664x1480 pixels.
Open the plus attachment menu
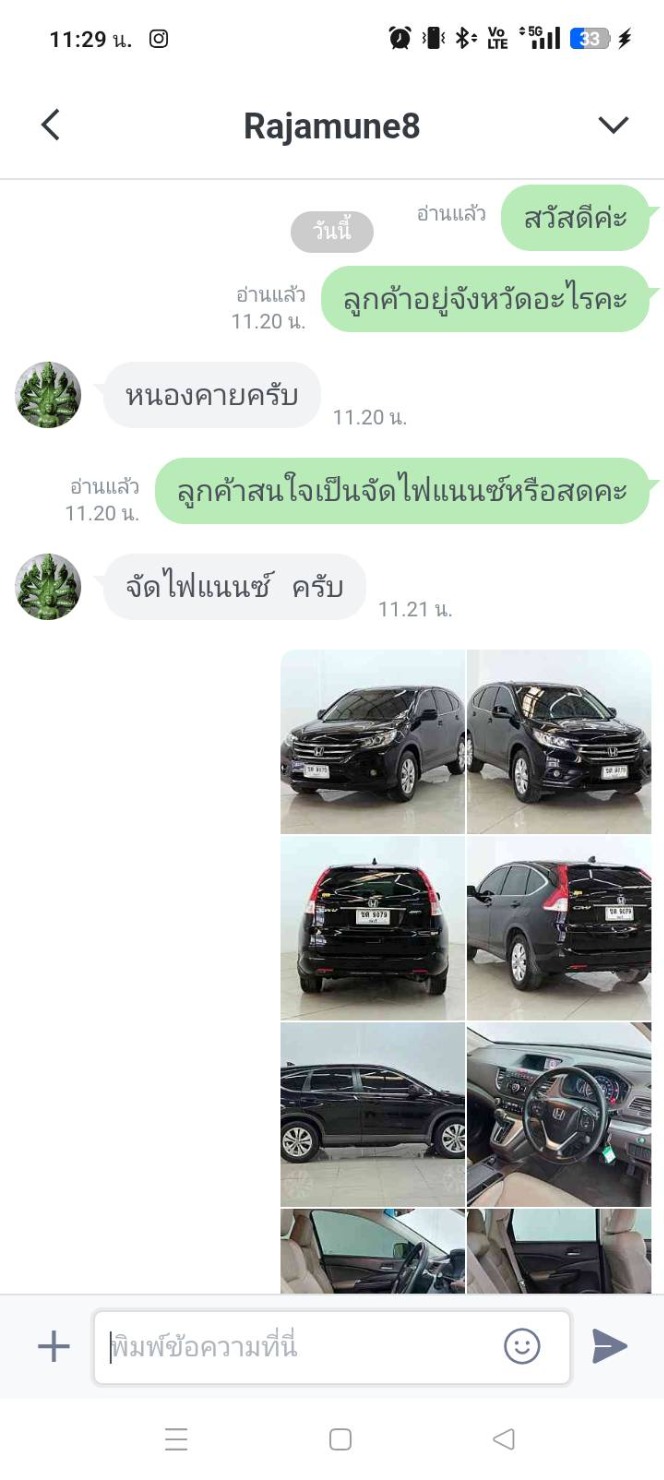53,1346
